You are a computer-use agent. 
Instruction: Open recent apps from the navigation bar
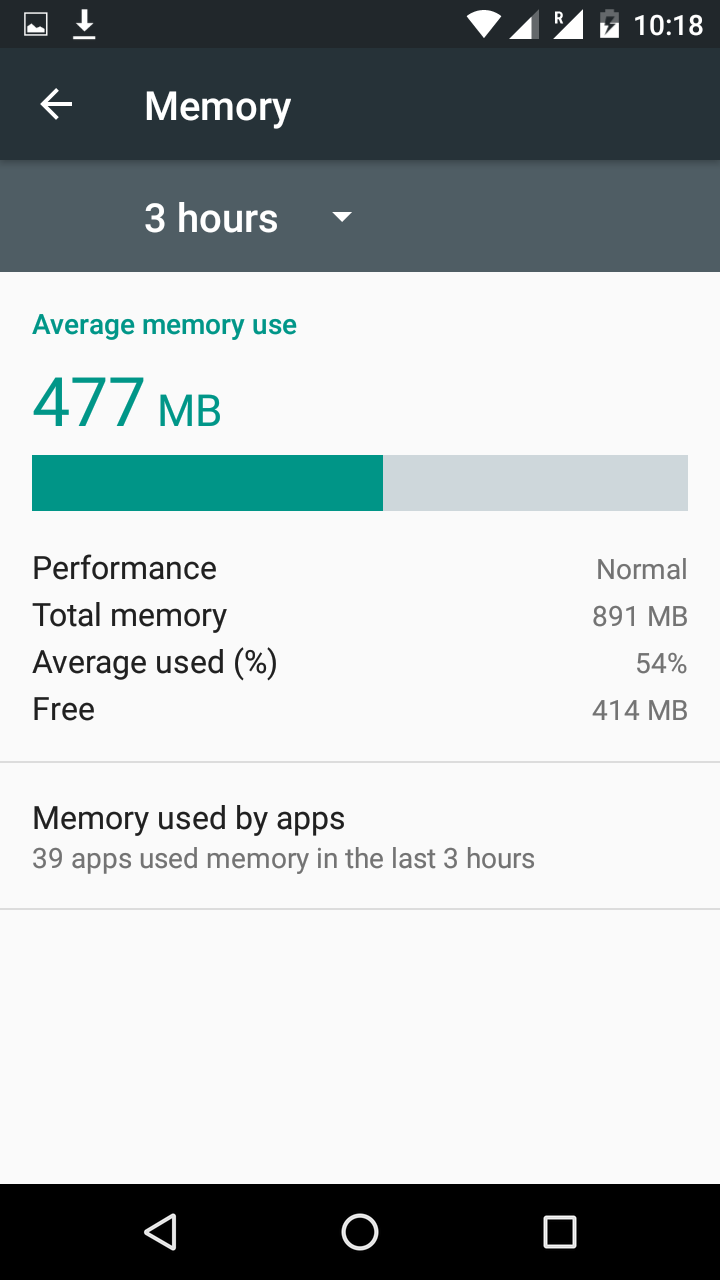click(x=559, y=1232)
